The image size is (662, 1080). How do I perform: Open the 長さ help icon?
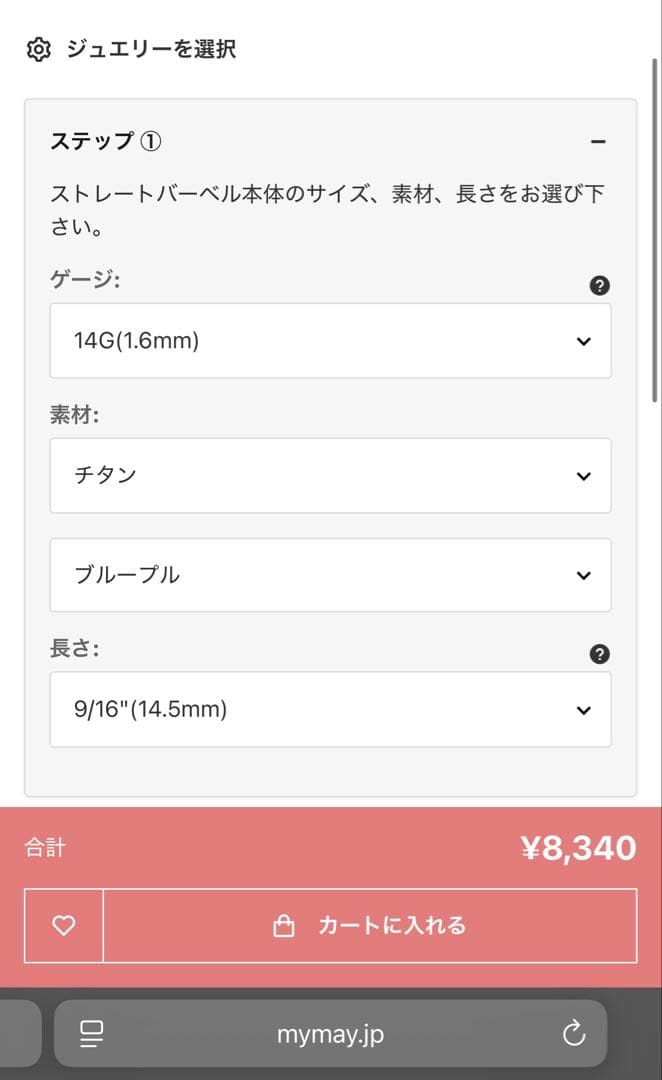(599, 654)
